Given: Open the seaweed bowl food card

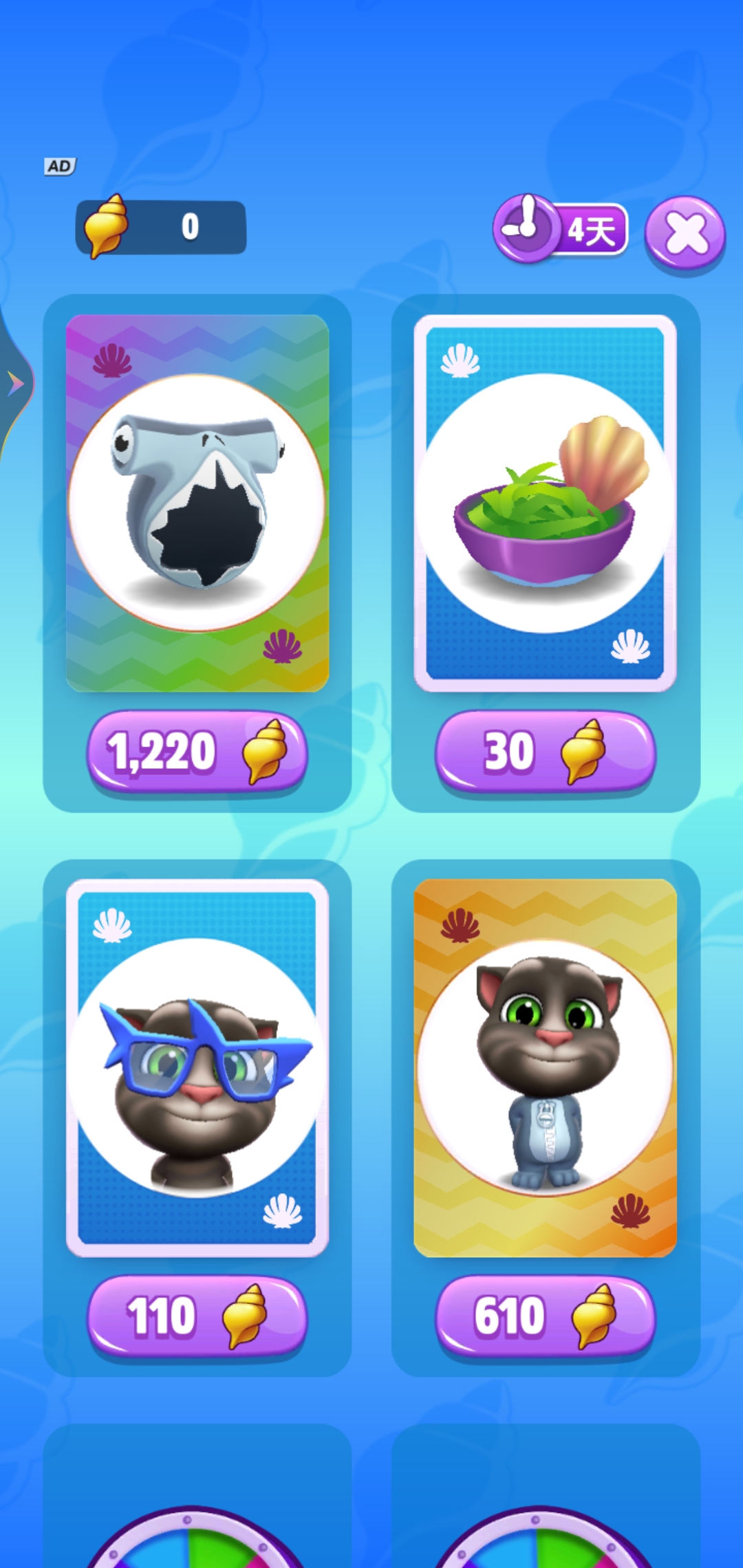Looking at the screenshot, I should pos(546,503).
